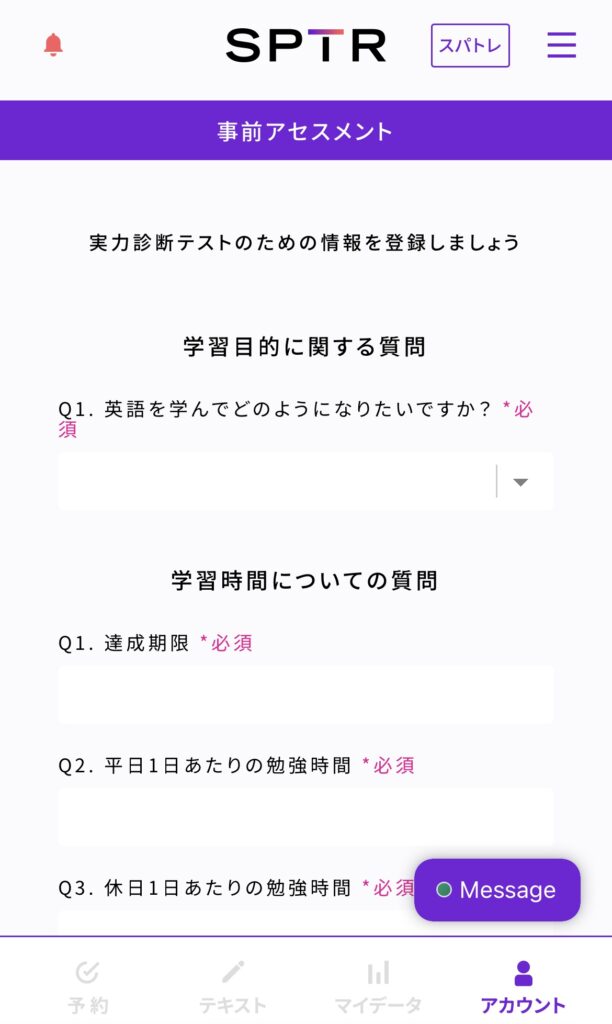Open the hamburger menu
The height and width of the screenshot is (1024, 612).
(561, 45)
